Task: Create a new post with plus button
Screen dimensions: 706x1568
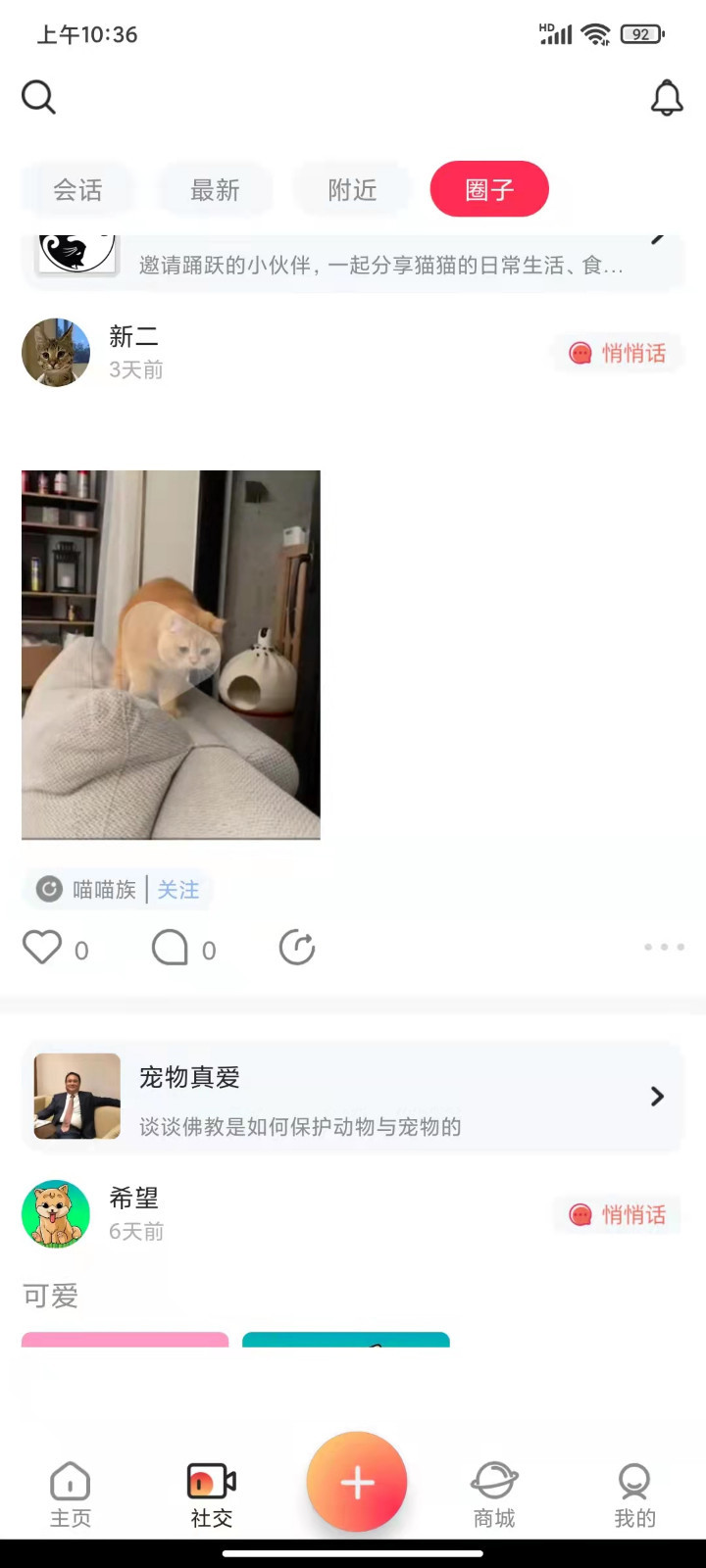Action: point(357,1482)
